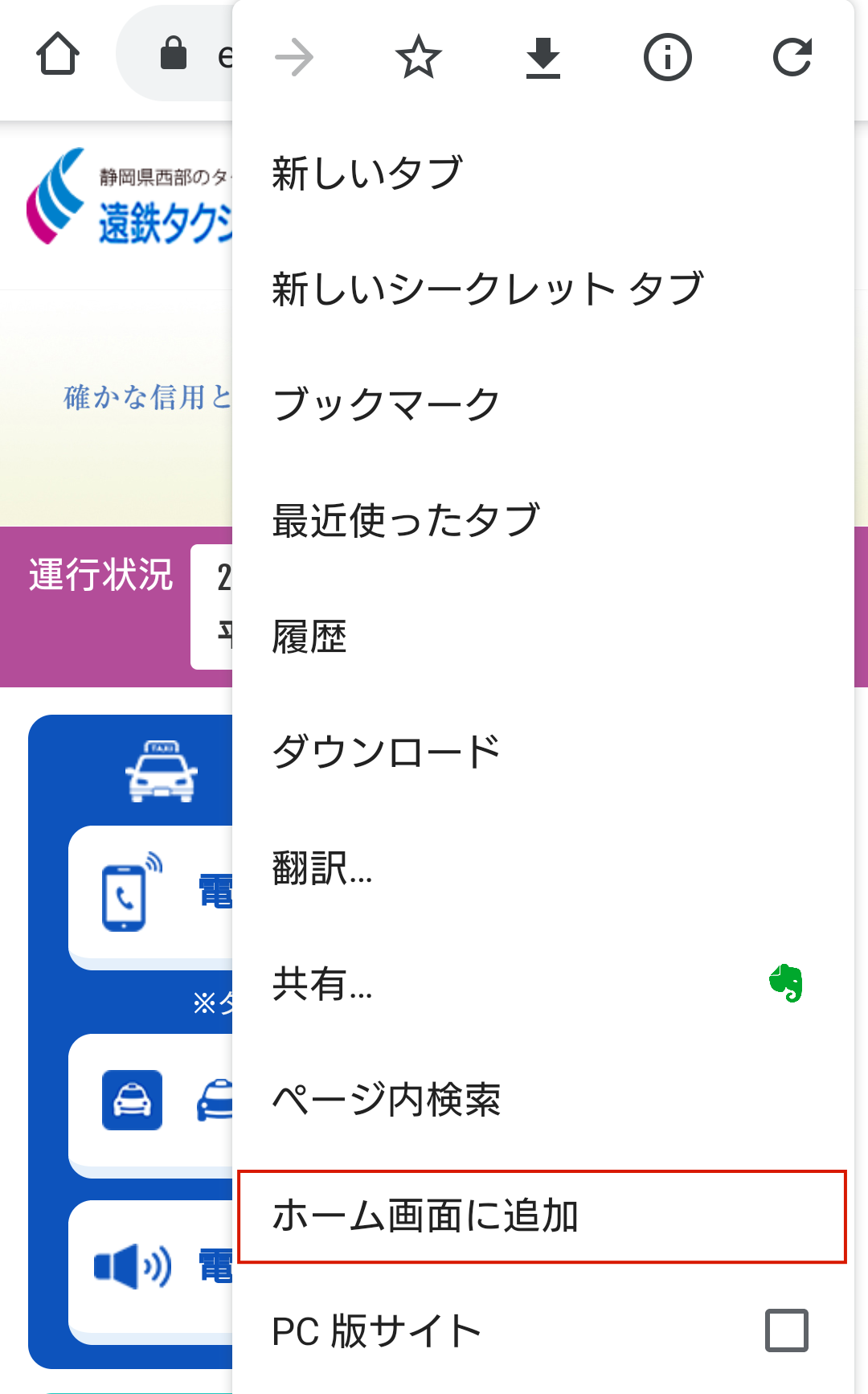Open 履歴
The height and width of the screenshot is (1394, 868).
[x=543, y=636]
